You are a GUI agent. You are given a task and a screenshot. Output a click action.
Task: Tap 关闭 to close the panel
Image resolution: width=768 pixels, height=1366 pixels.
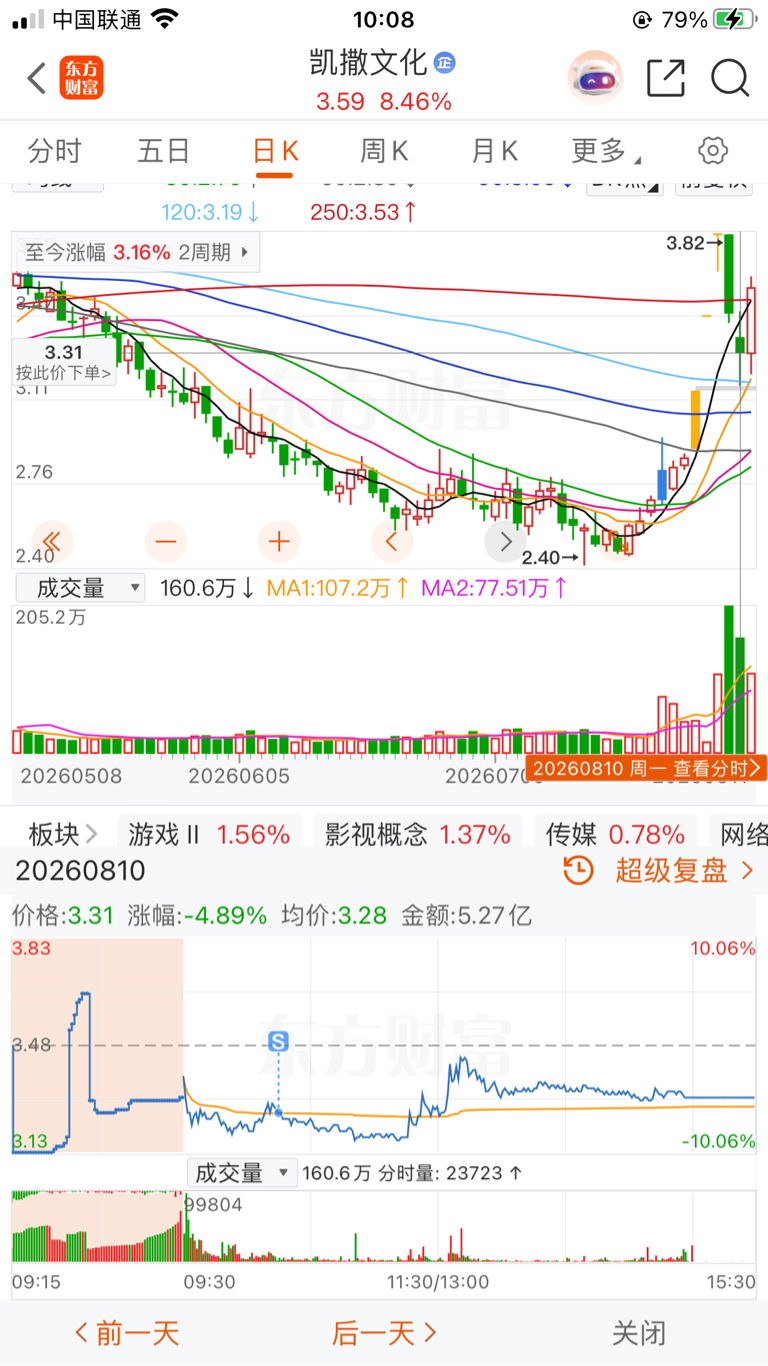tap(638, 1332)
